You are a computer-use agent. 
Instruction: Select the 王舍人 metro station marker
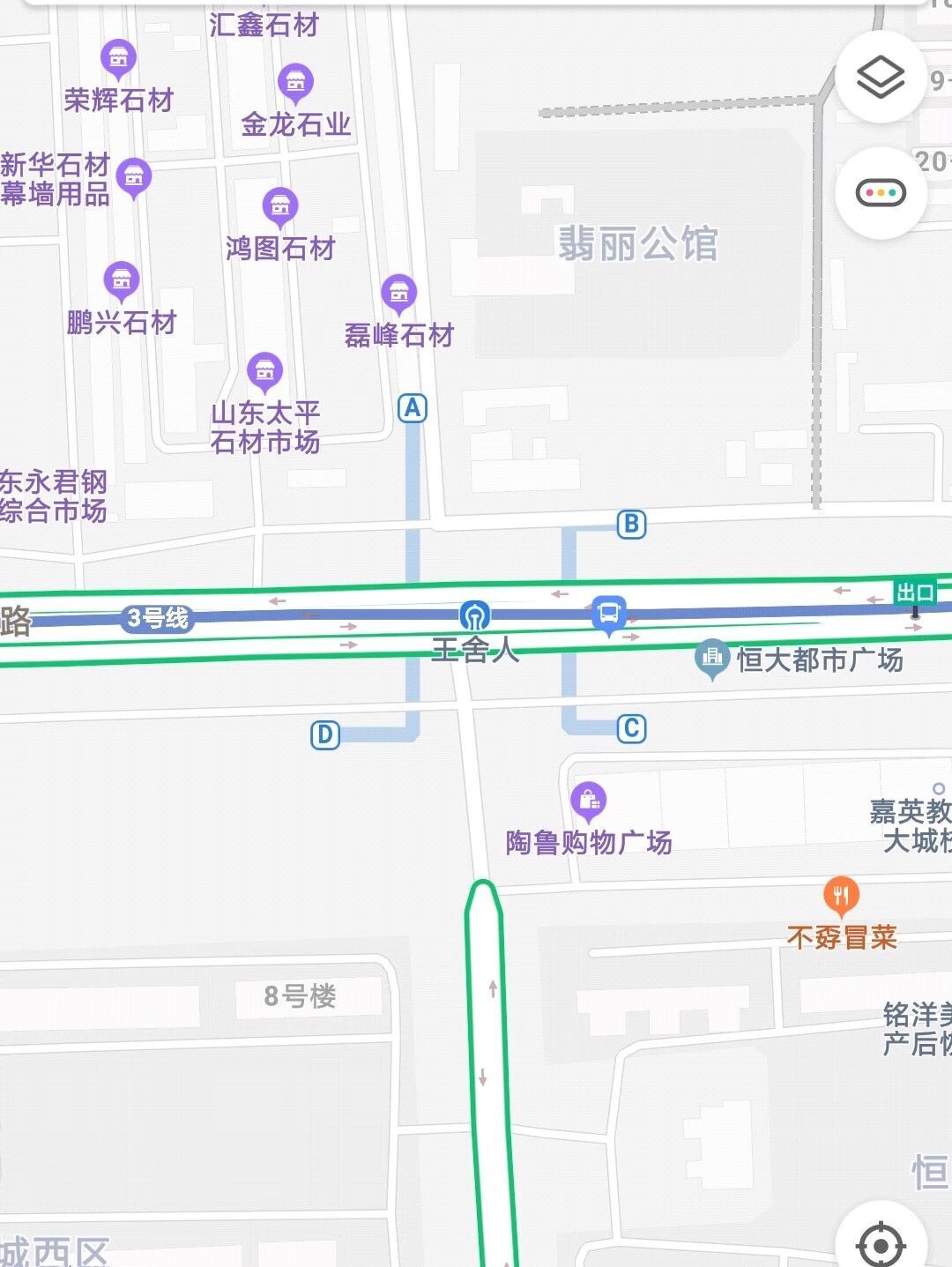(475, 615)
